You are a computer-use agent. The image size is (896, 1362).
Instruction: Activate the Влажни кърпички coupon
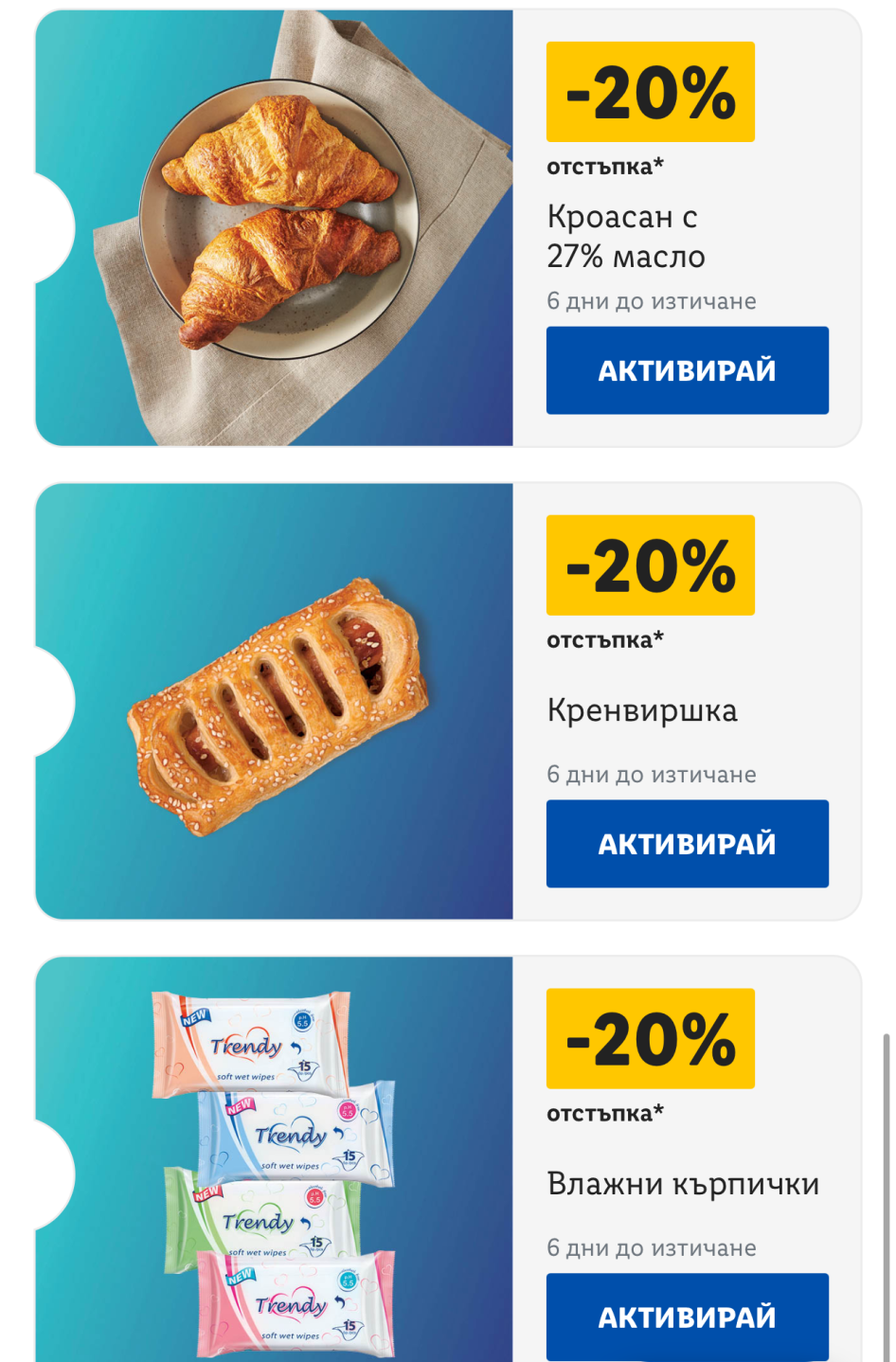pos(687,1317)
